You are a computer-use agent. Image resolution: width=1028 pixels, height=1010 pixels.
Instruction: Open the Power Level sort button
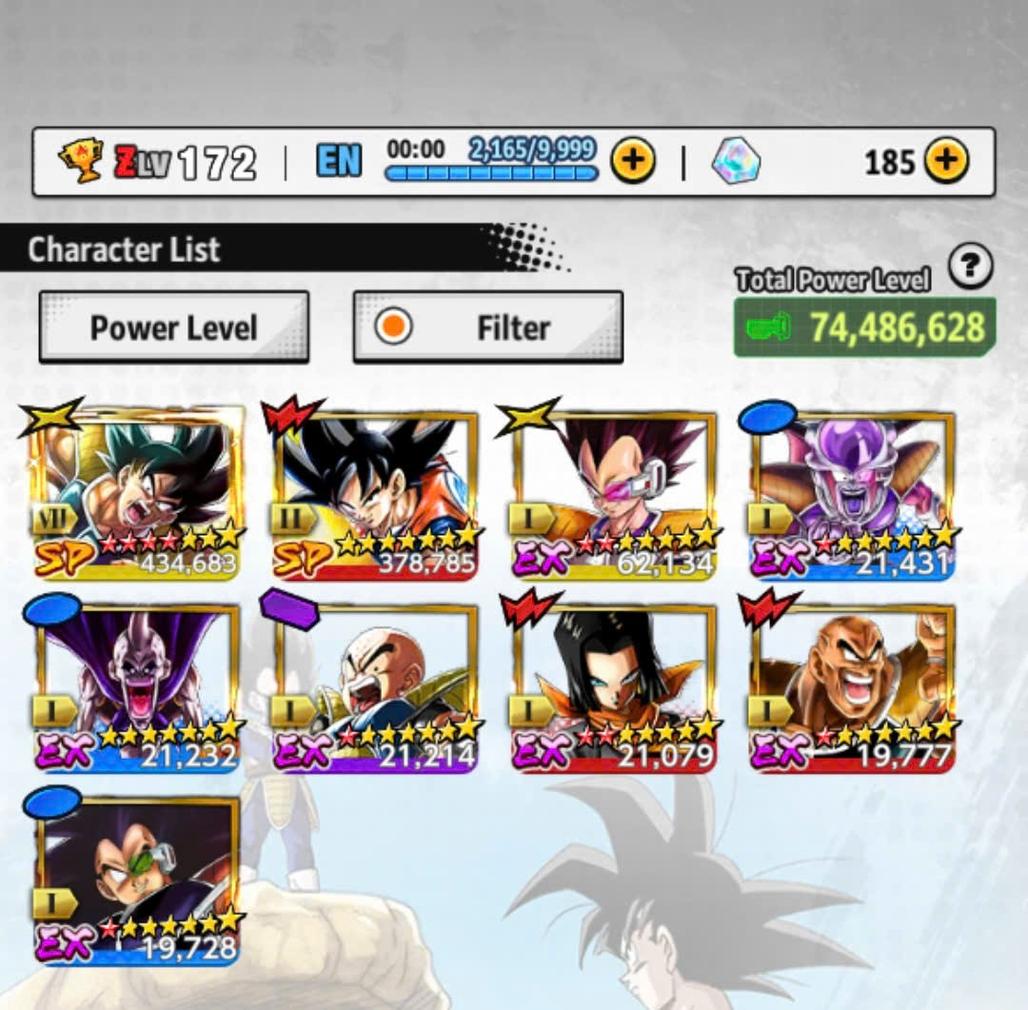(174, 327)
